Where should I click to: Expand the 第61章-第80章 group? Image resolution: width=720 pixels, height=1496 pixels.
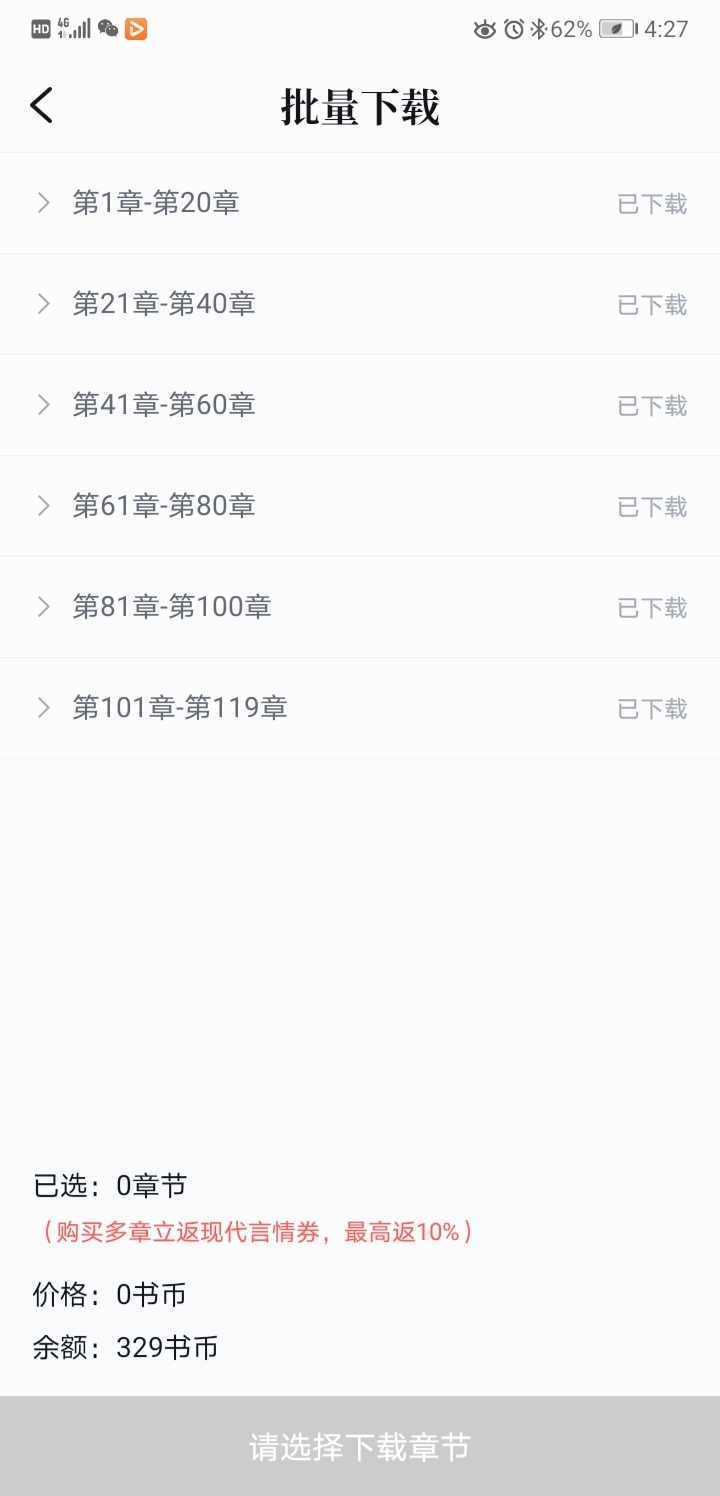[x=360, y=506]
